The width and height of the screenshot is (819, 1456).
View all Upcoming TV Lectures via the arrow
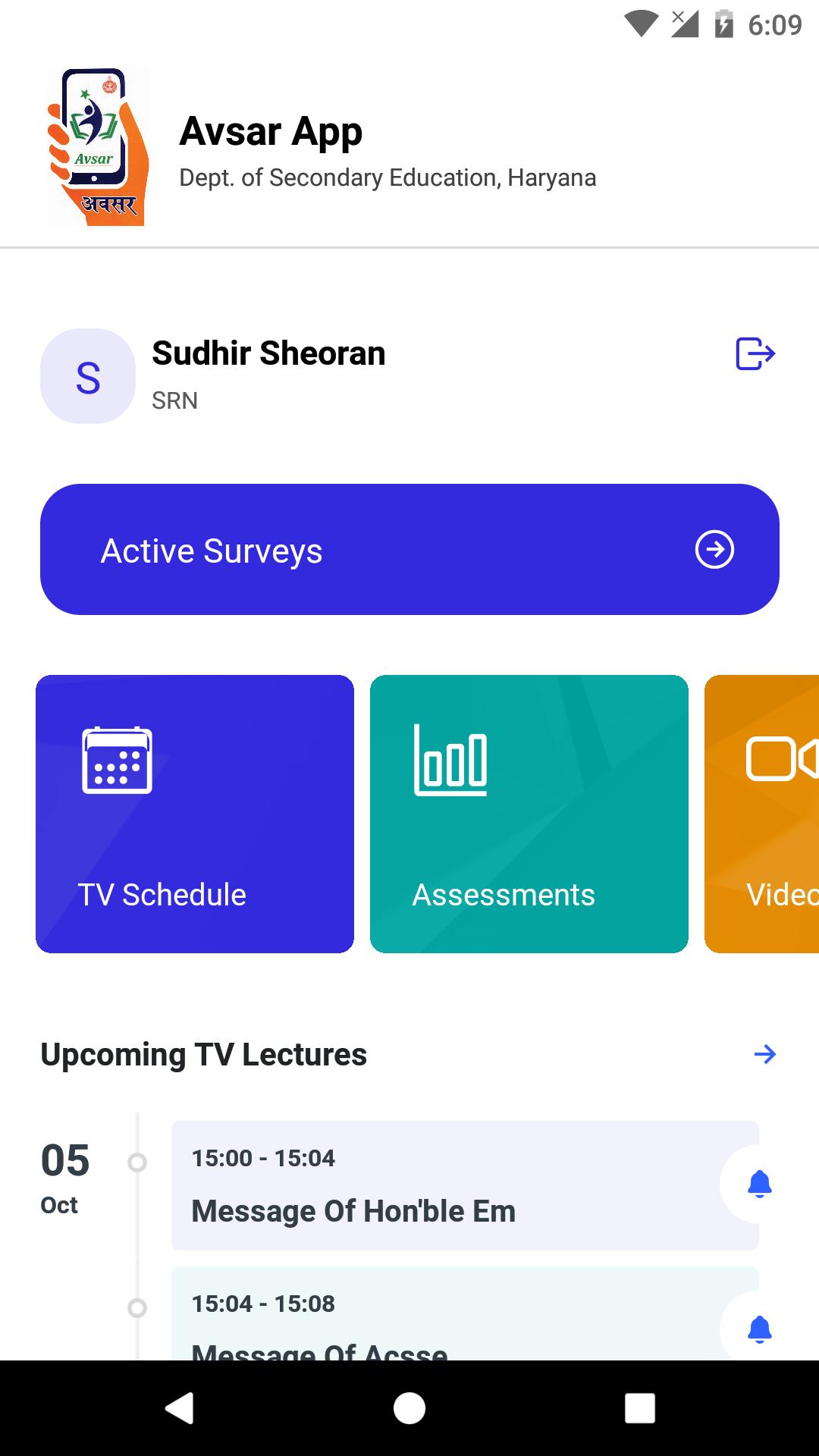pyautogui.click(x=764, y=1054)
